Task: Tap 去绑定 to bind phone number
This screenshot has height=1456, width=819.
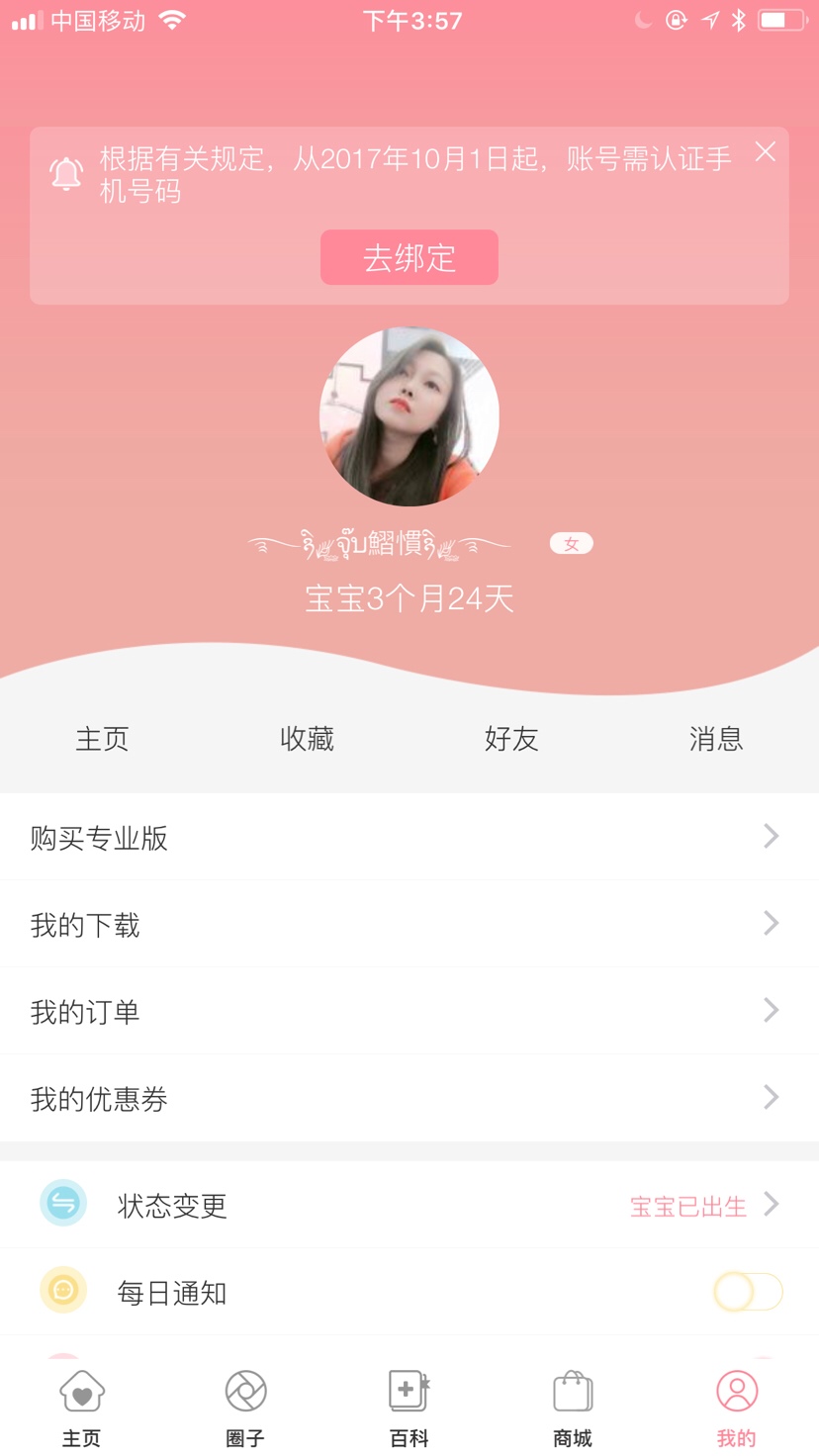Action: click(409, 257)
